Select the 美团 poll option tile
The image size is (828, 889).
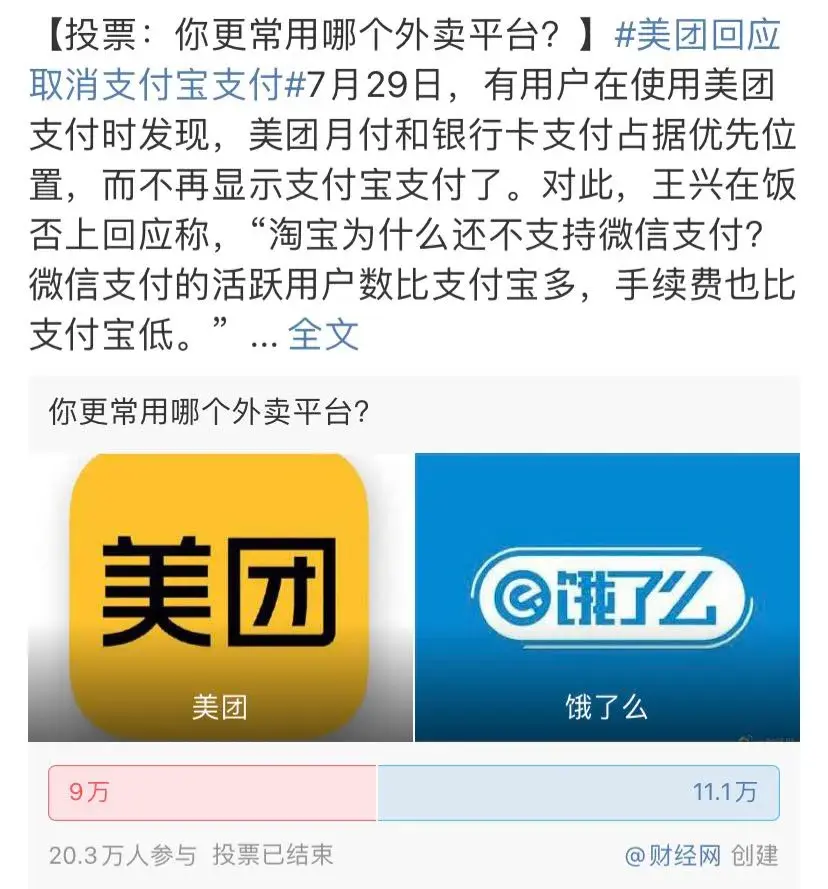click(220, 597)
